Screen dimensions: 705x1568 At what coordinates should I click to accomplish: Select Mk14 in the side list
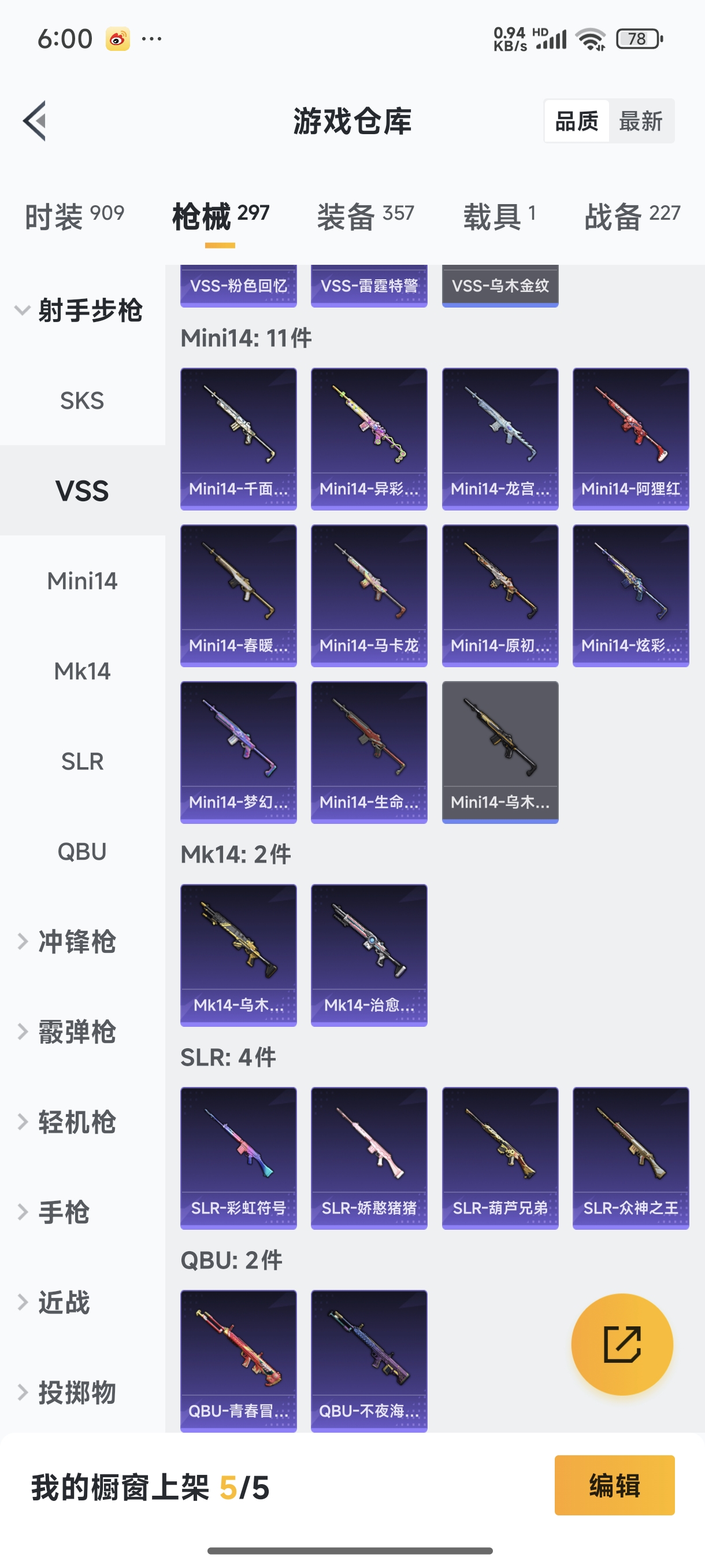pos(82,671)
